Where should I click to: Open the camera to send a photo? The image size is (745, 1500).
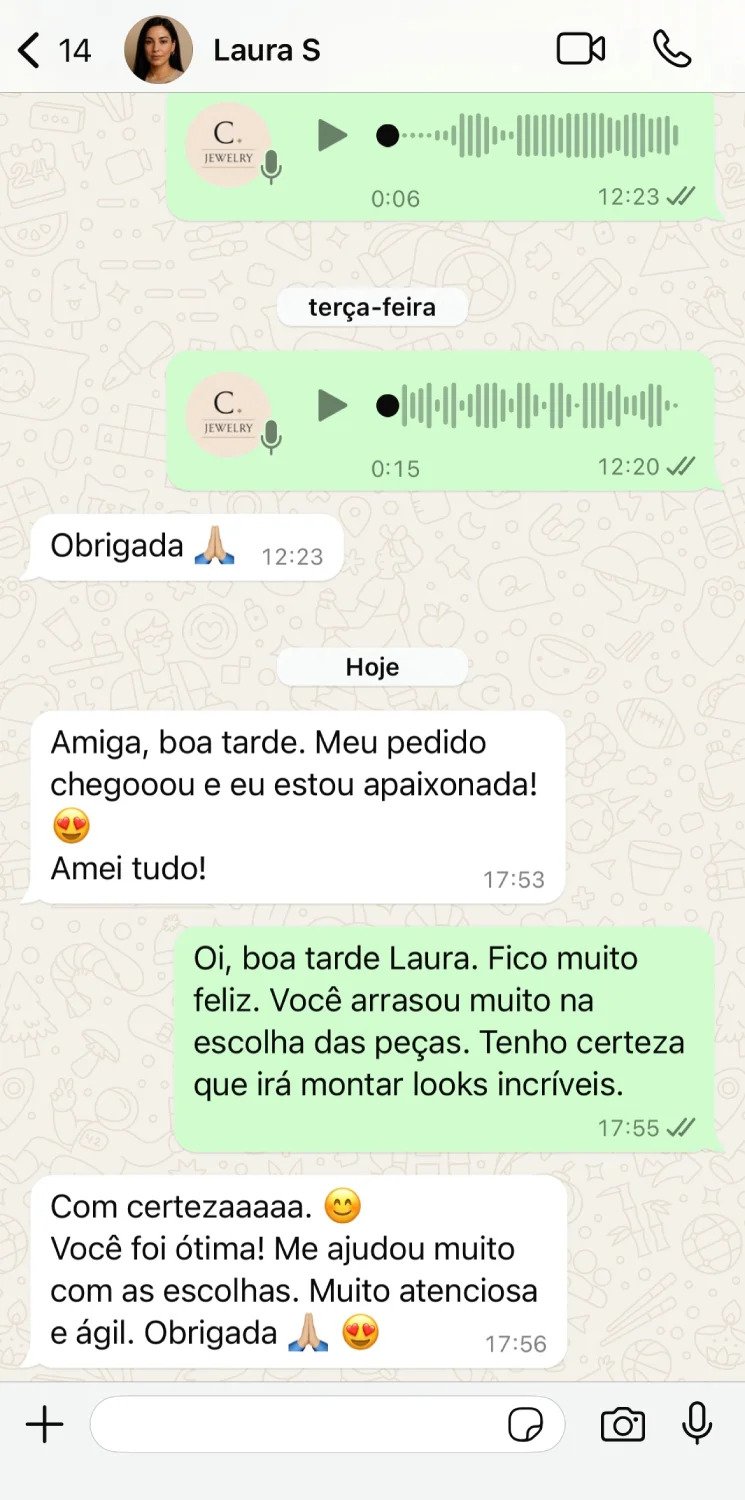(622, 1424)
